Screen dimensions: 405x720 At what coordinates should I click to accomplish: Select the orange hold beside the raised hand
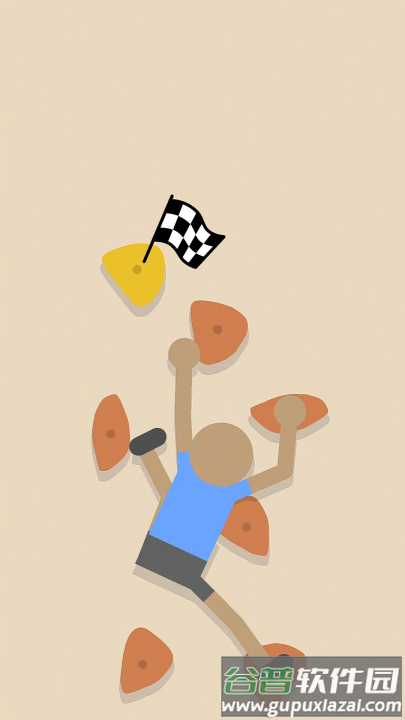[x=219, y=332]
